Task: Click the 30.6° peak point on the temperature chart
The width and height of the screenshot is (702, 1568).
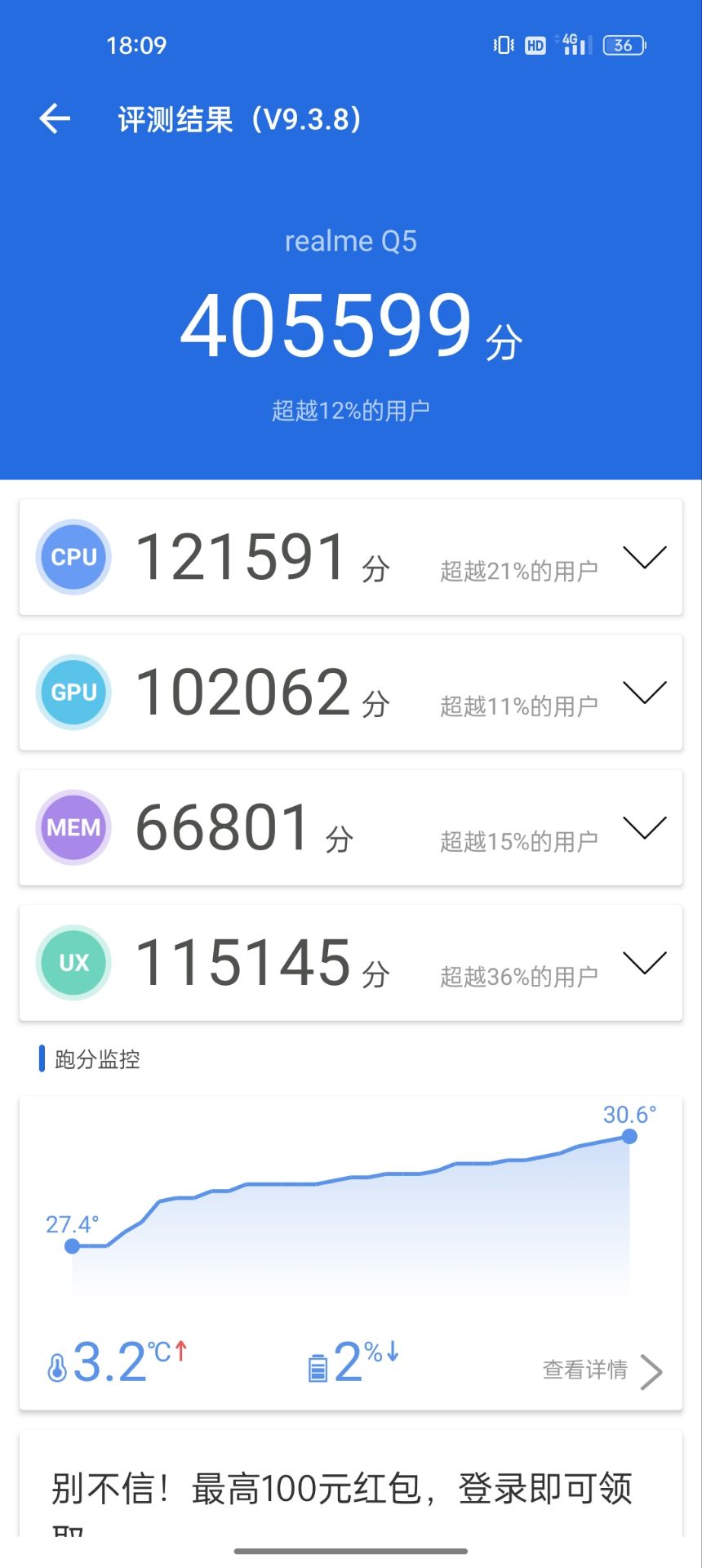Action: (628, 1135)
